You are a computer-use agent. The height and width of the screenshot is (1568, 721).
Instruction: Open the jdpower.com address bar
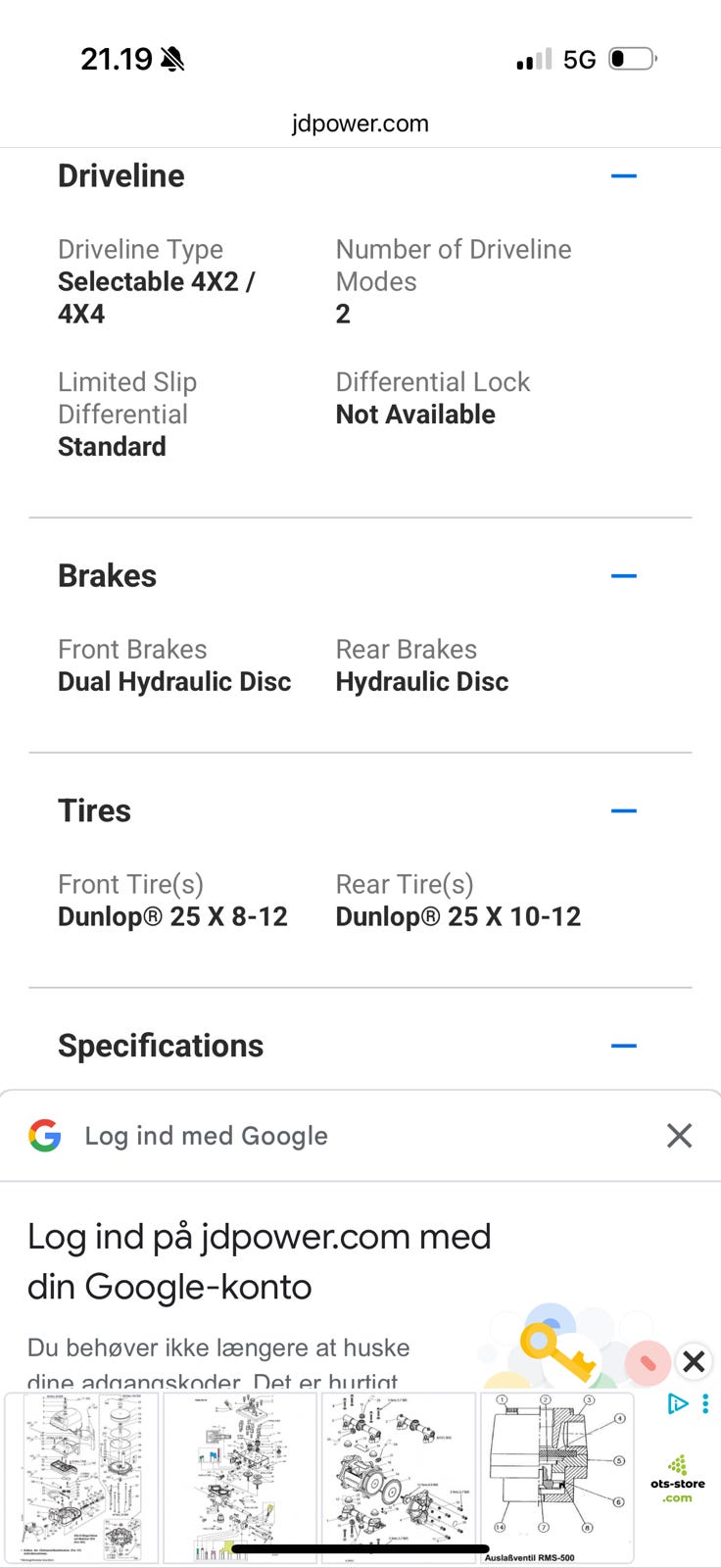[360, 123]
